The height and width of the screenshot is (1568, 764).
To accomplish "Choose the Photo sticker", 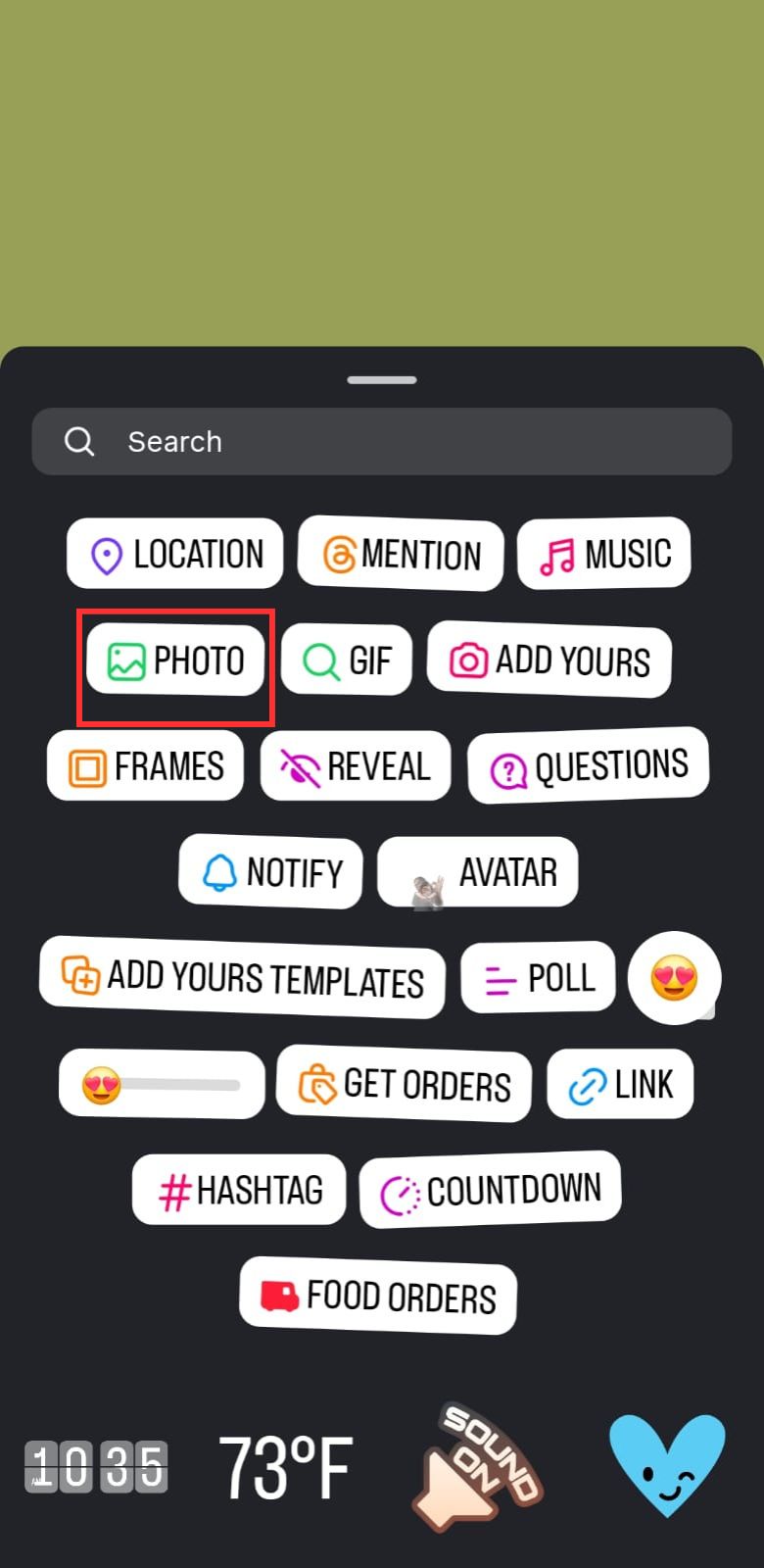I will click(175, 661).
